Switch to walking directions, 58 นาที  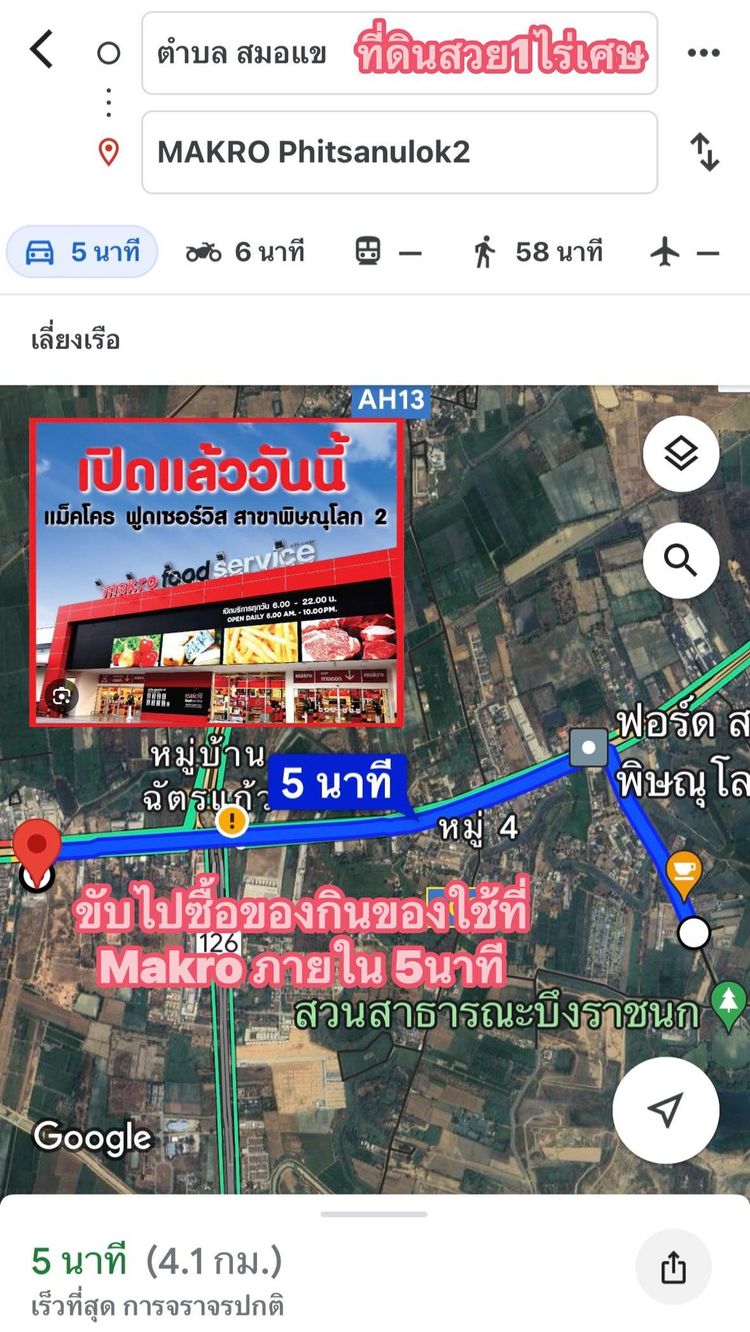point(538,252)
